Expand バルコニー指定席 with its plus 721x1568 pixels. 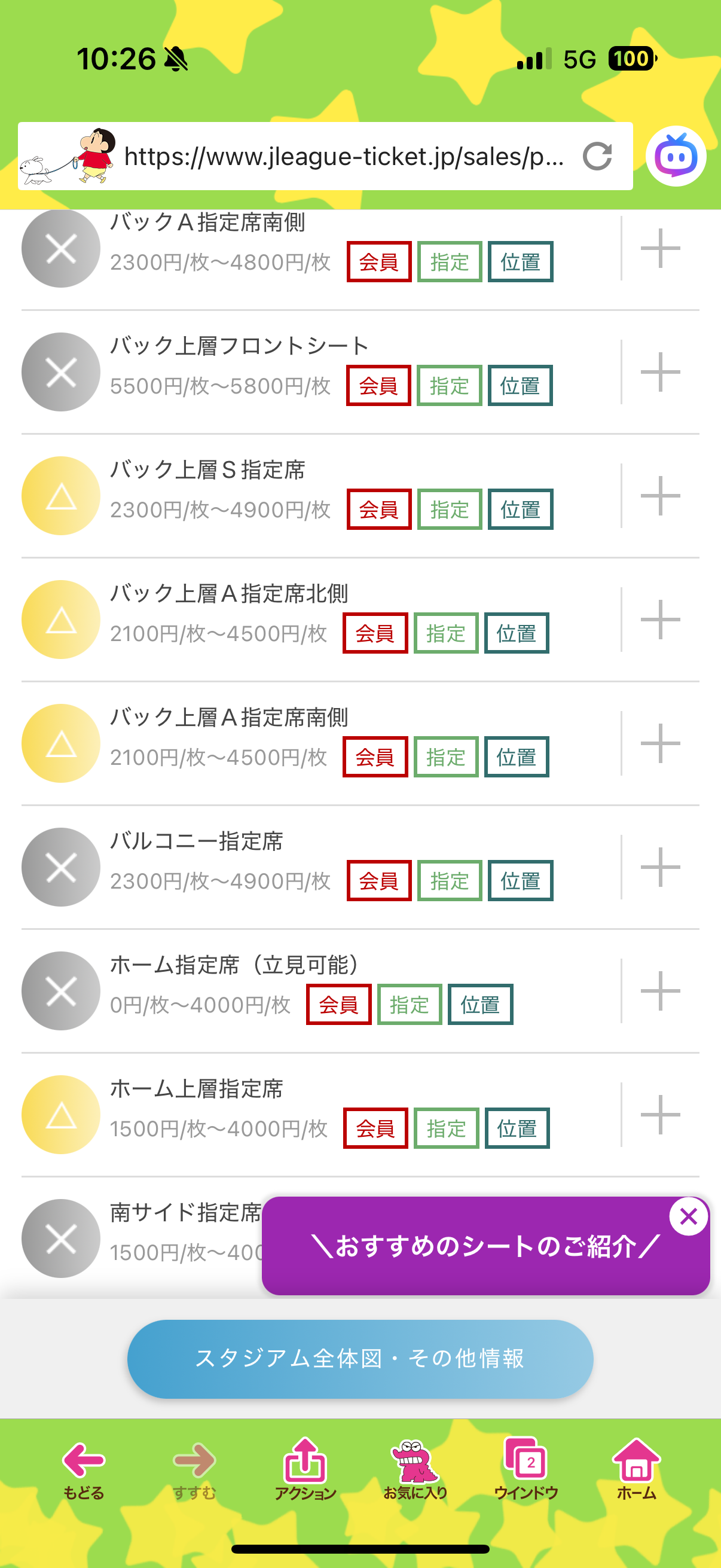point(660,867)
